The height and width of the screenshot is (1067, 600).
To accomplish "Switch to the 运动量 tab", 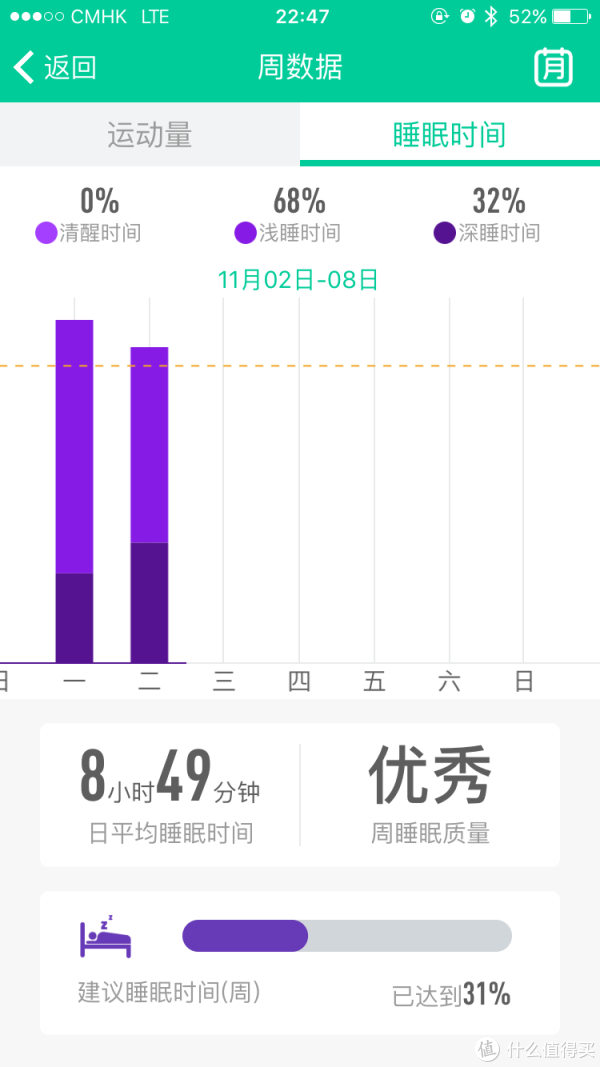I will 149,135.
